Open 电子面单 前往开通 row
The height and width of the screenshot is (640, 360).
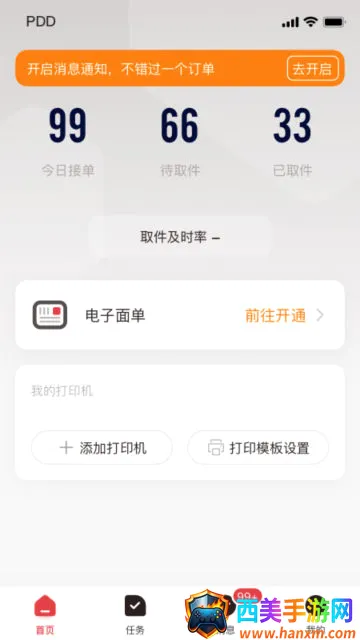[x=180, y=315]
